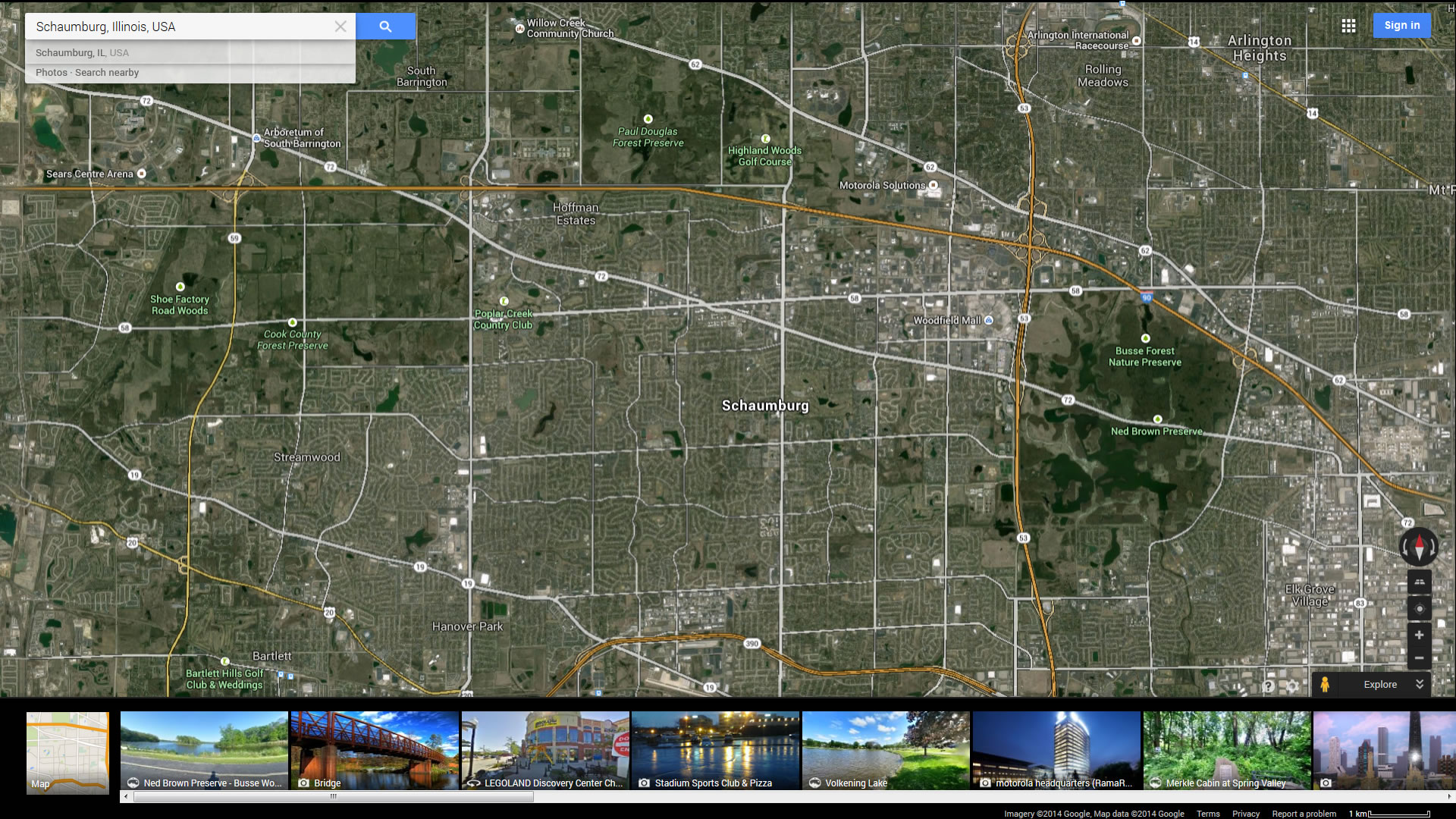Select Search nearby link
Viewport: 1456px width, 819px height.
[x=107, y=73]
